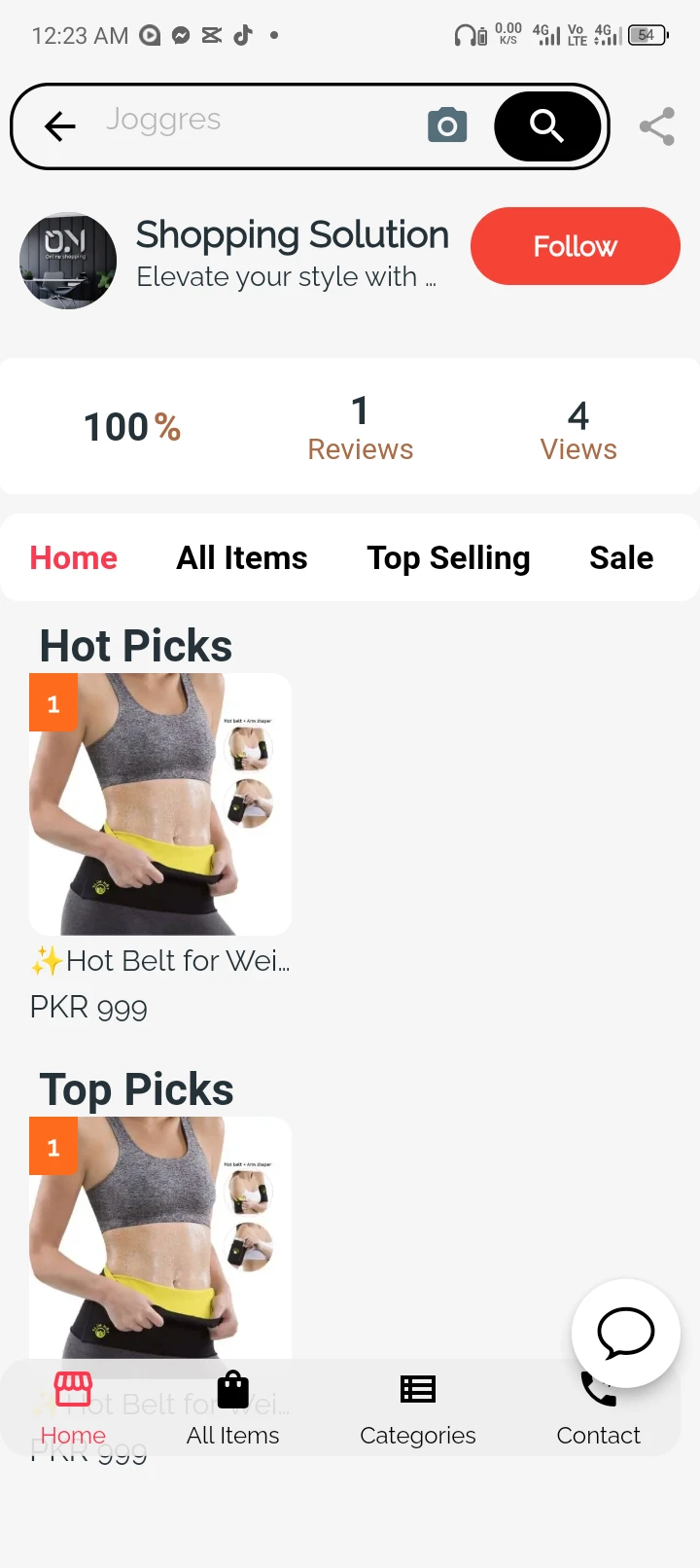
Task: Open the chat bubble floating button
Action: pyautogui.click(x=625, y=1333)
